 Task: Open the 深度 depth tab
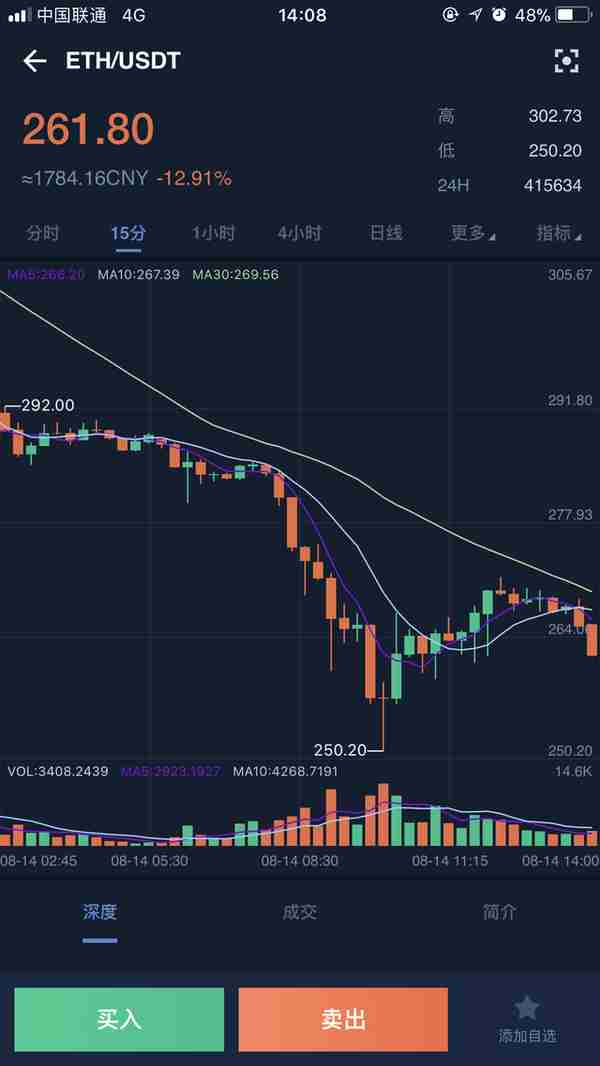tap(100, 912)
